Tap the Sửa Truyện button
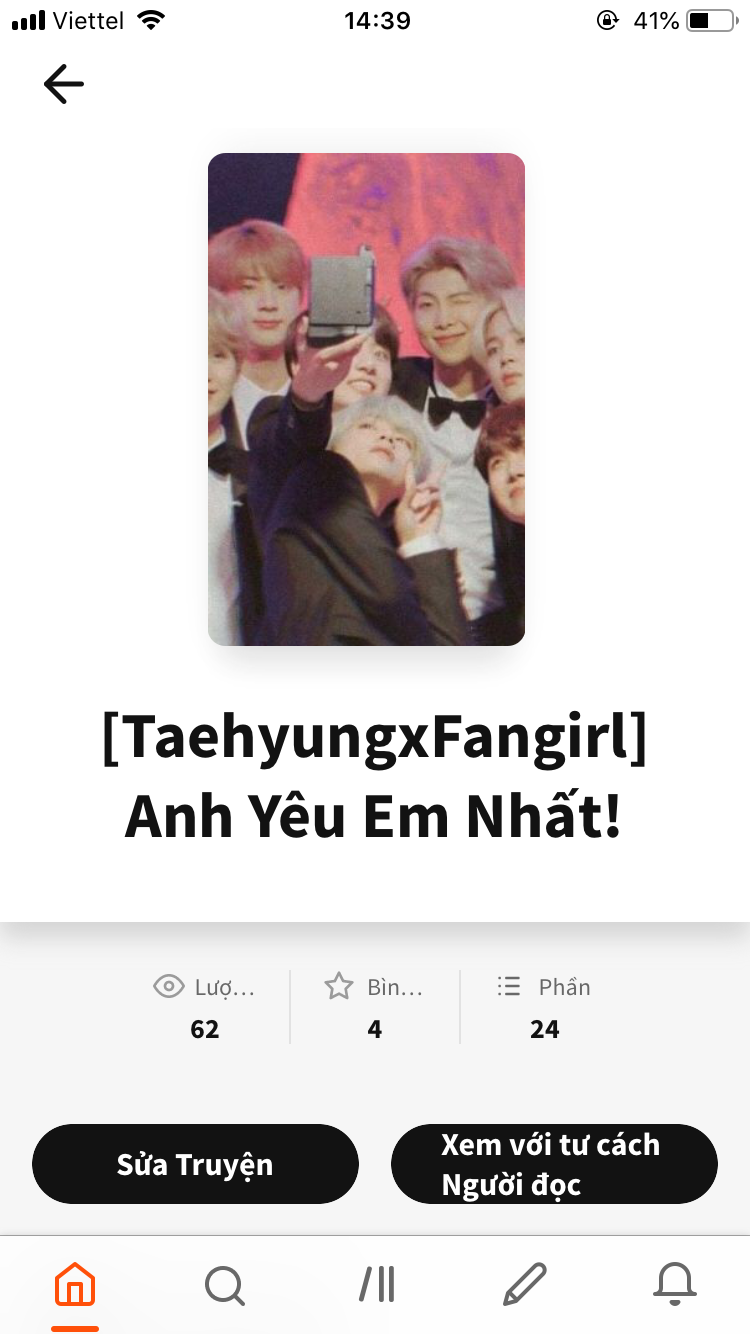The image size is (750, 1334). click(x=195, y=1164)
